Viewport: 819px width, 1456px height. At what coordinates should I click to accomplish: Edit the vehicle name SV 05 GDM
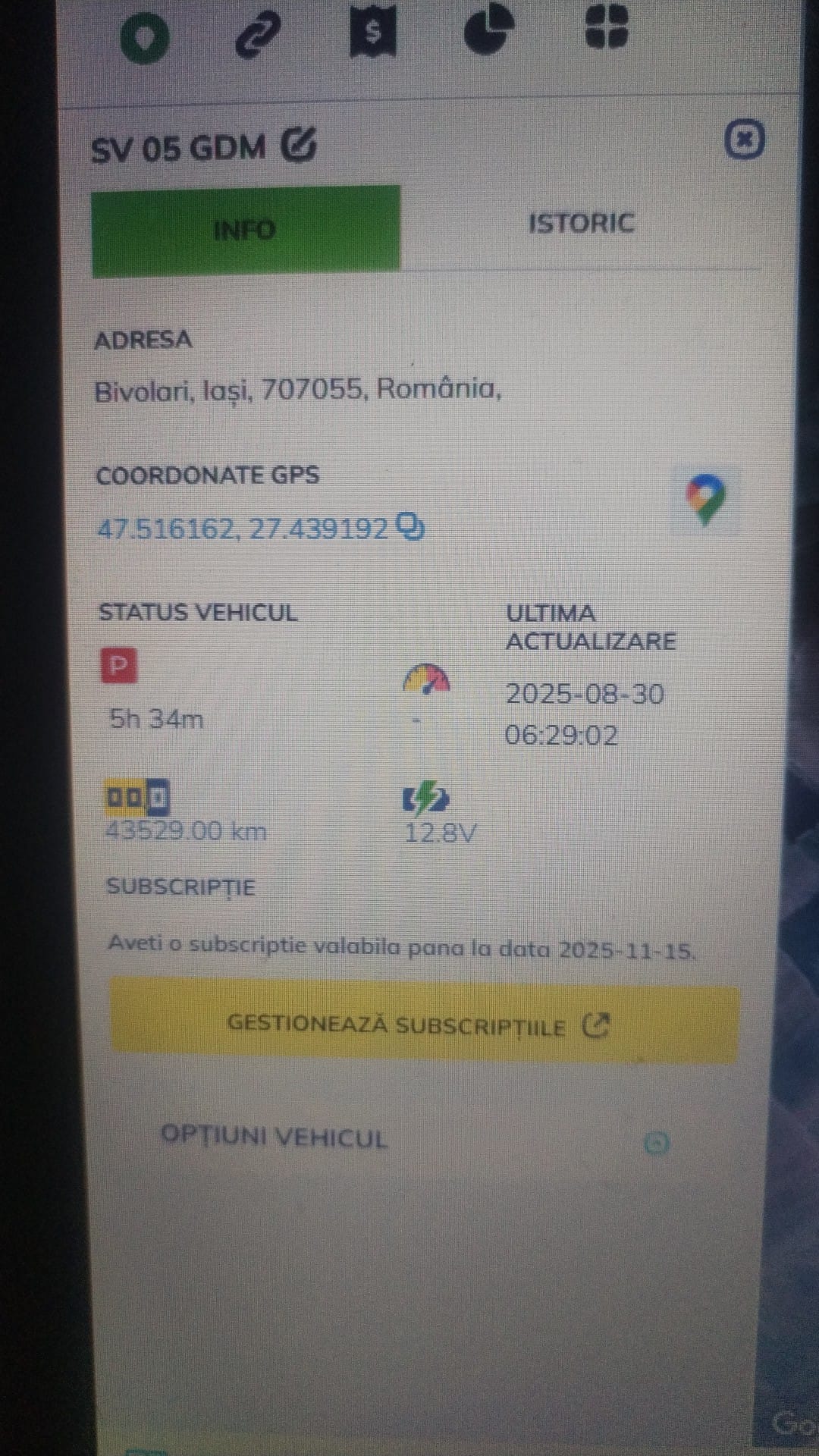pyautogui.click(x=299, y=144)
